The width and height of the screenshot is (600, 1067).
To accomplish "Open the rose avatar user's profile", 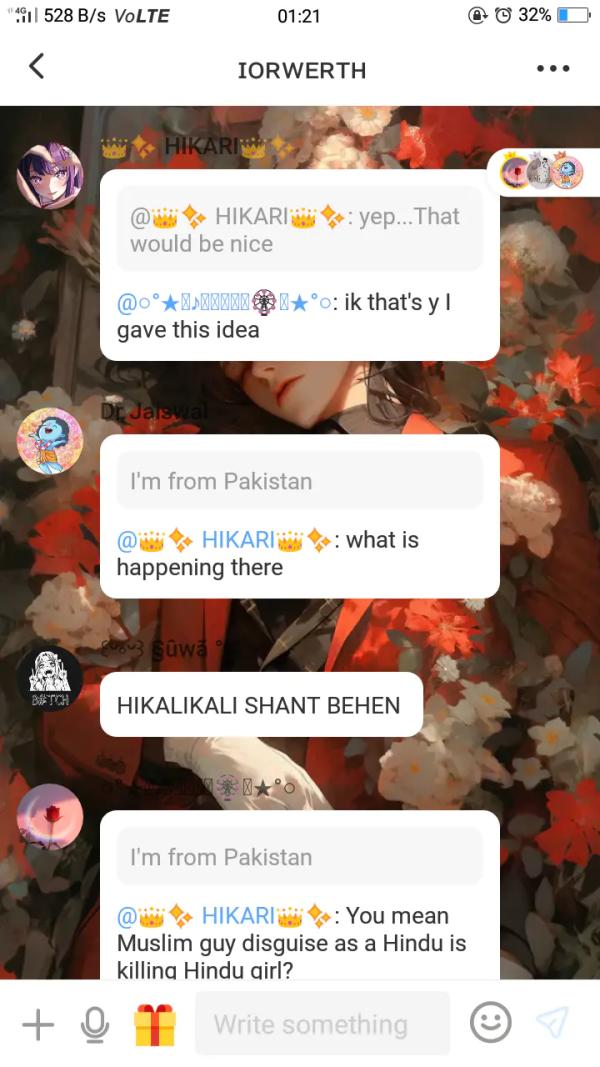I will click(x=50, y=817).
